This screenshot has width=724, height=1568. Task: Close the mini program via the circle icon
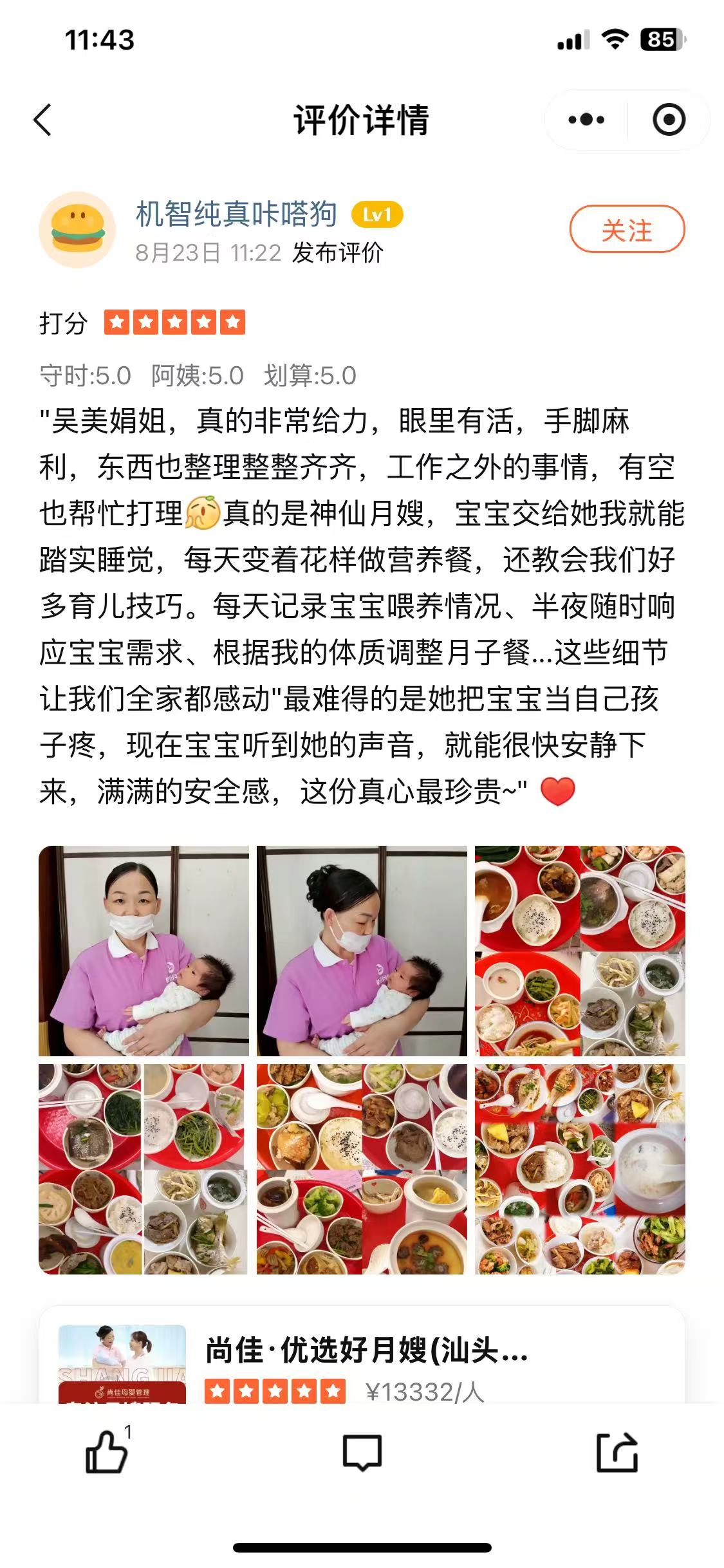pyautogui.click(x=669, y=120)
